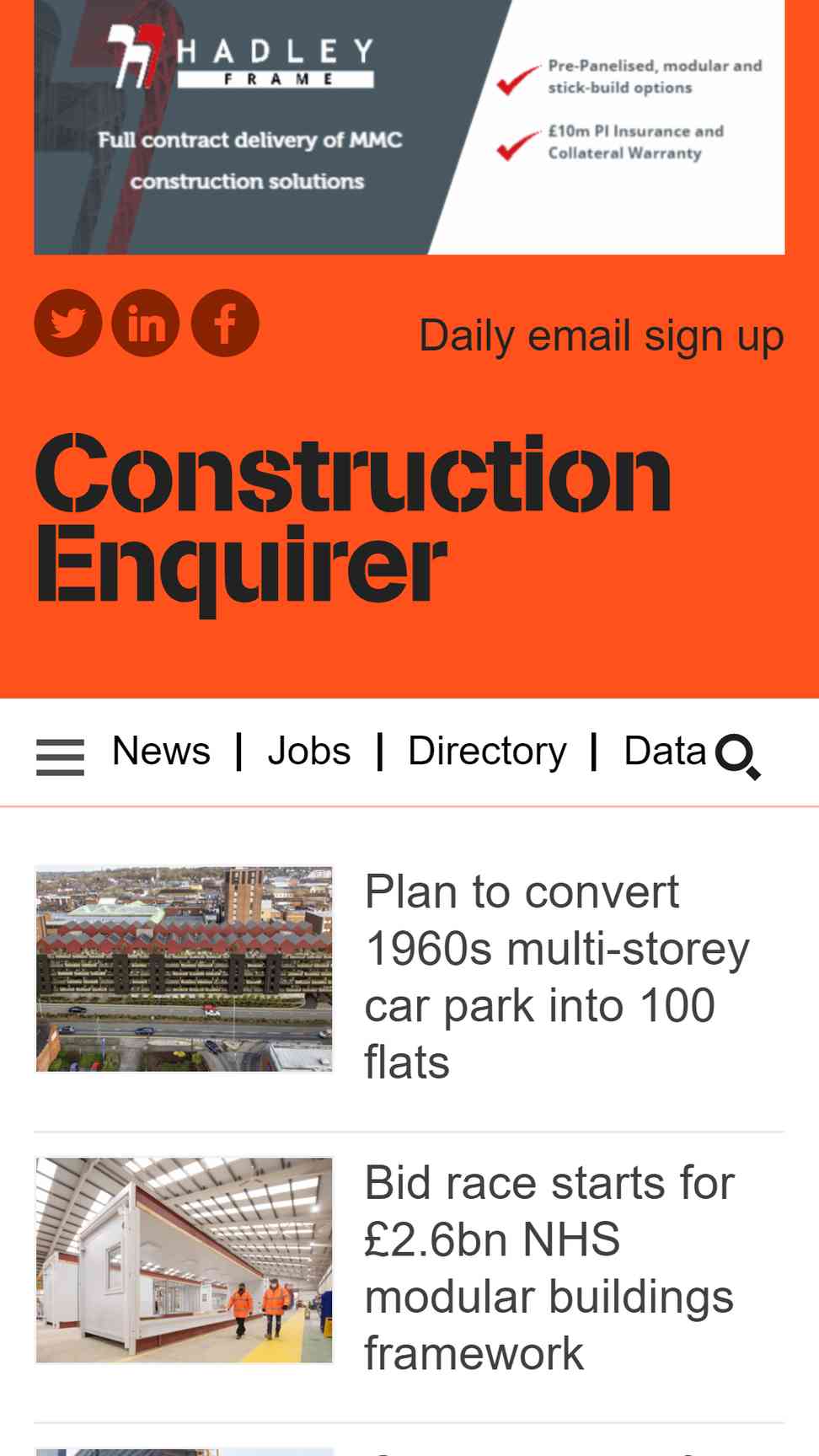Open the Directory section
The height and width of the screenshot is (1456, 819).
pos(487,751)
